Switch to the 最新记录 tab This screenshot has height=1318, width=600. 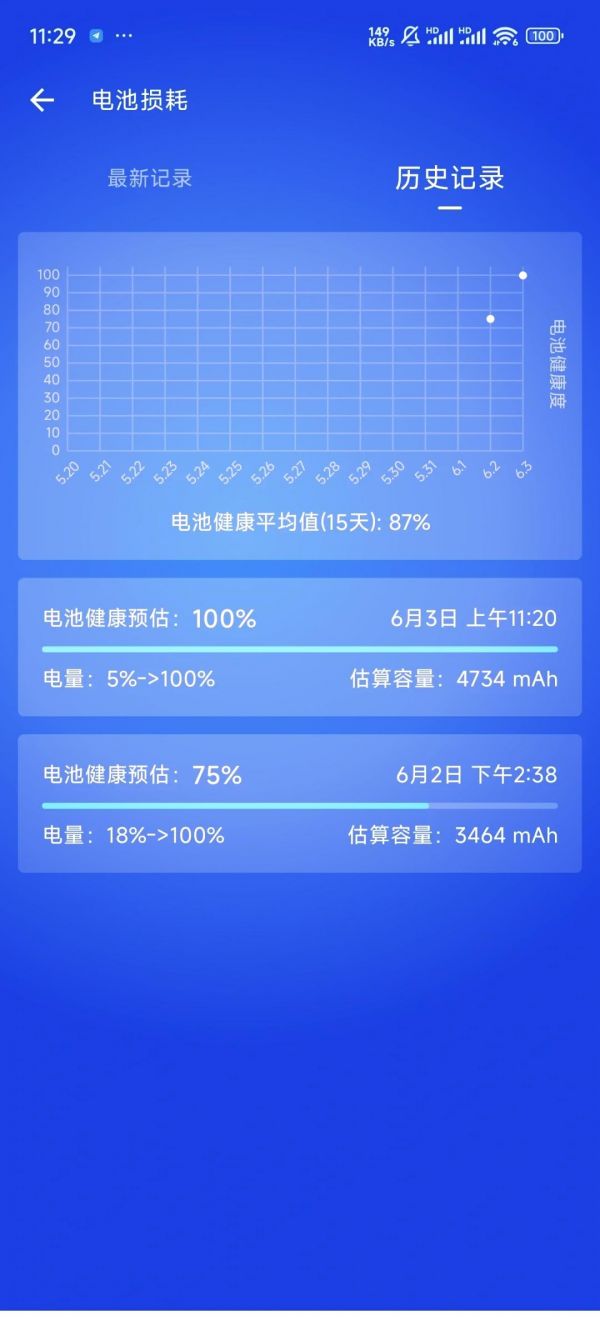click(150, 179)
